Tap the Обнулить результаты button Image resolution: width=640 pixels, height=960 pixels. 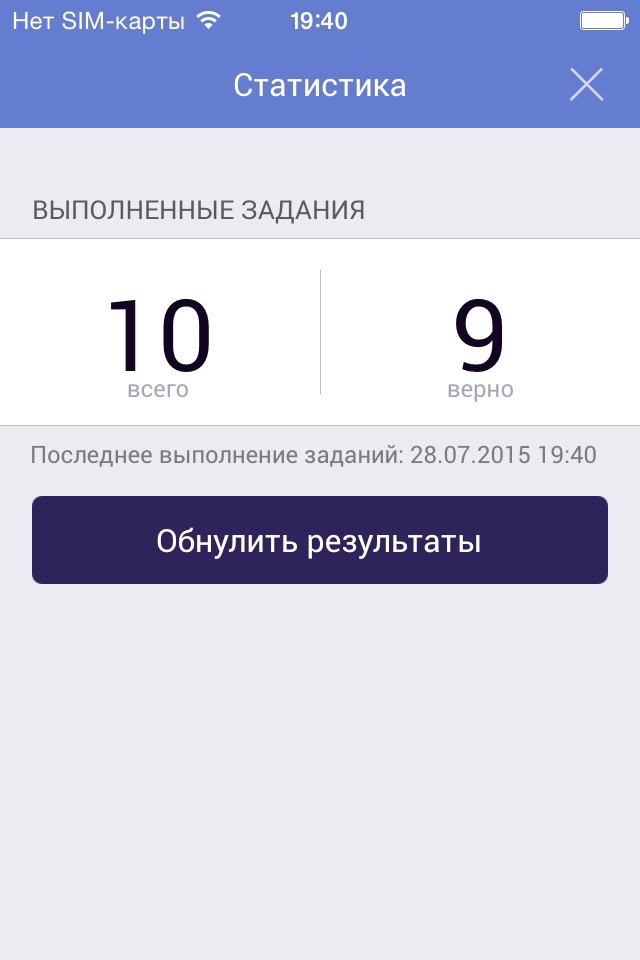coord(319,540)
